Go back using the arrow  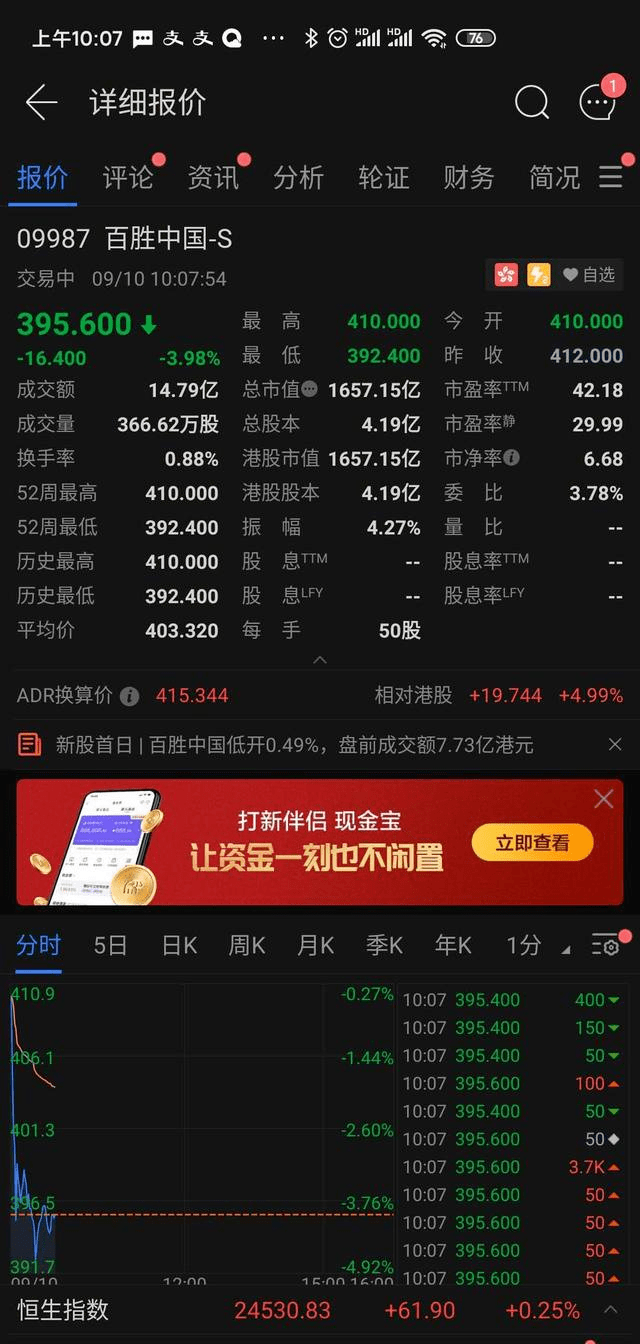coord(41,102)
